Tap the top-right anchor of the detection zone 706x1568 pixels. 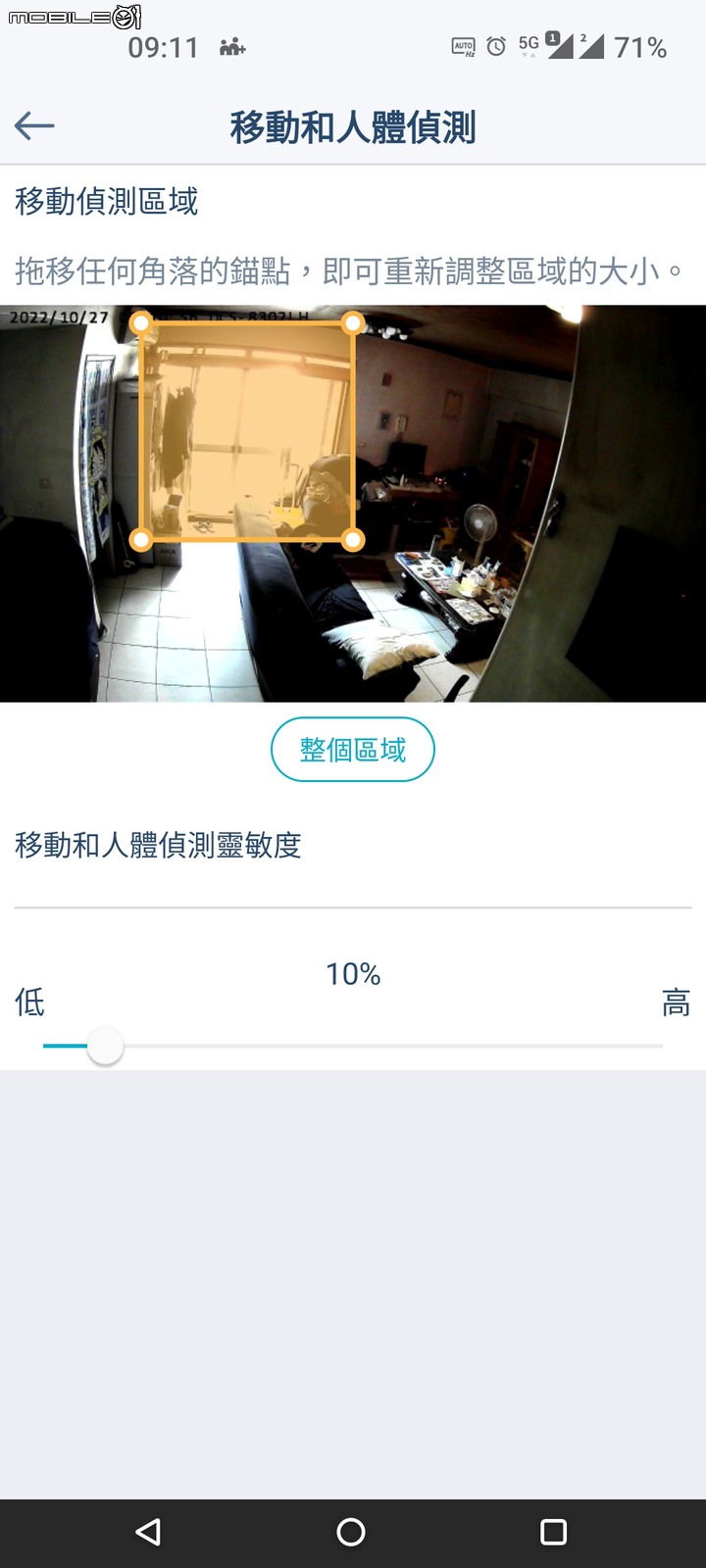353,322
